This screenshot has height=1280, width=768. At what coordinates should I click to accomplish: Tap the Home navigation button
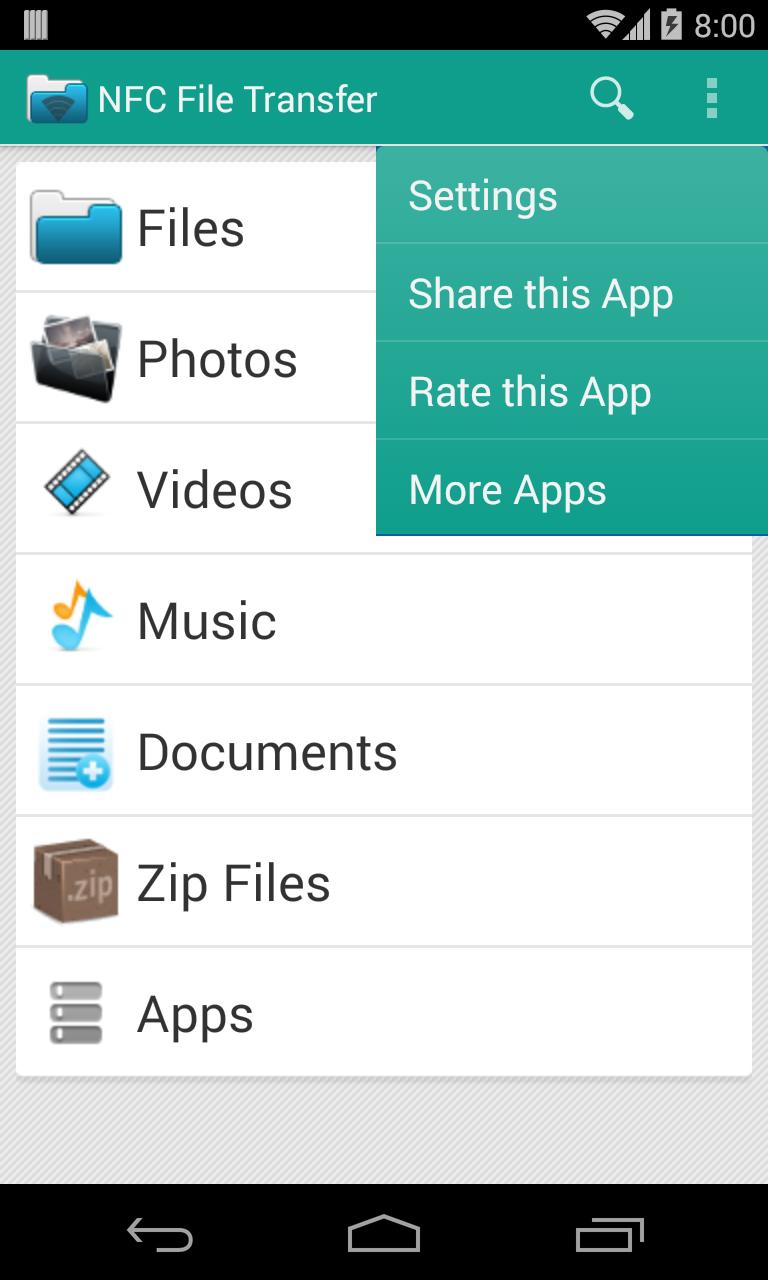(x=383, y=1236)
